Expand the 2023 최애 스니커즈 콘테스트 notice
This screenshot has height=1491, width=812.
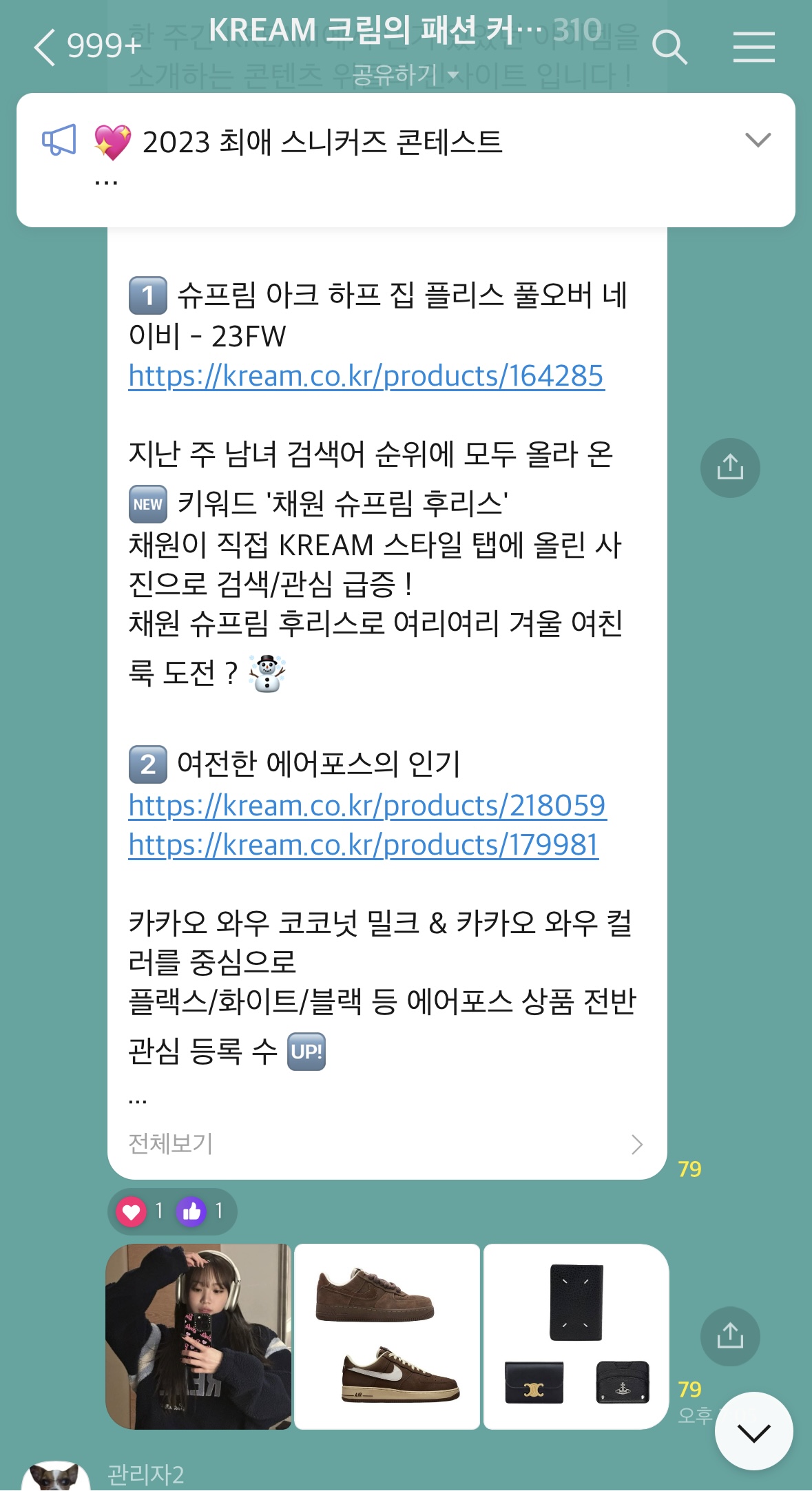click(758, 140)
